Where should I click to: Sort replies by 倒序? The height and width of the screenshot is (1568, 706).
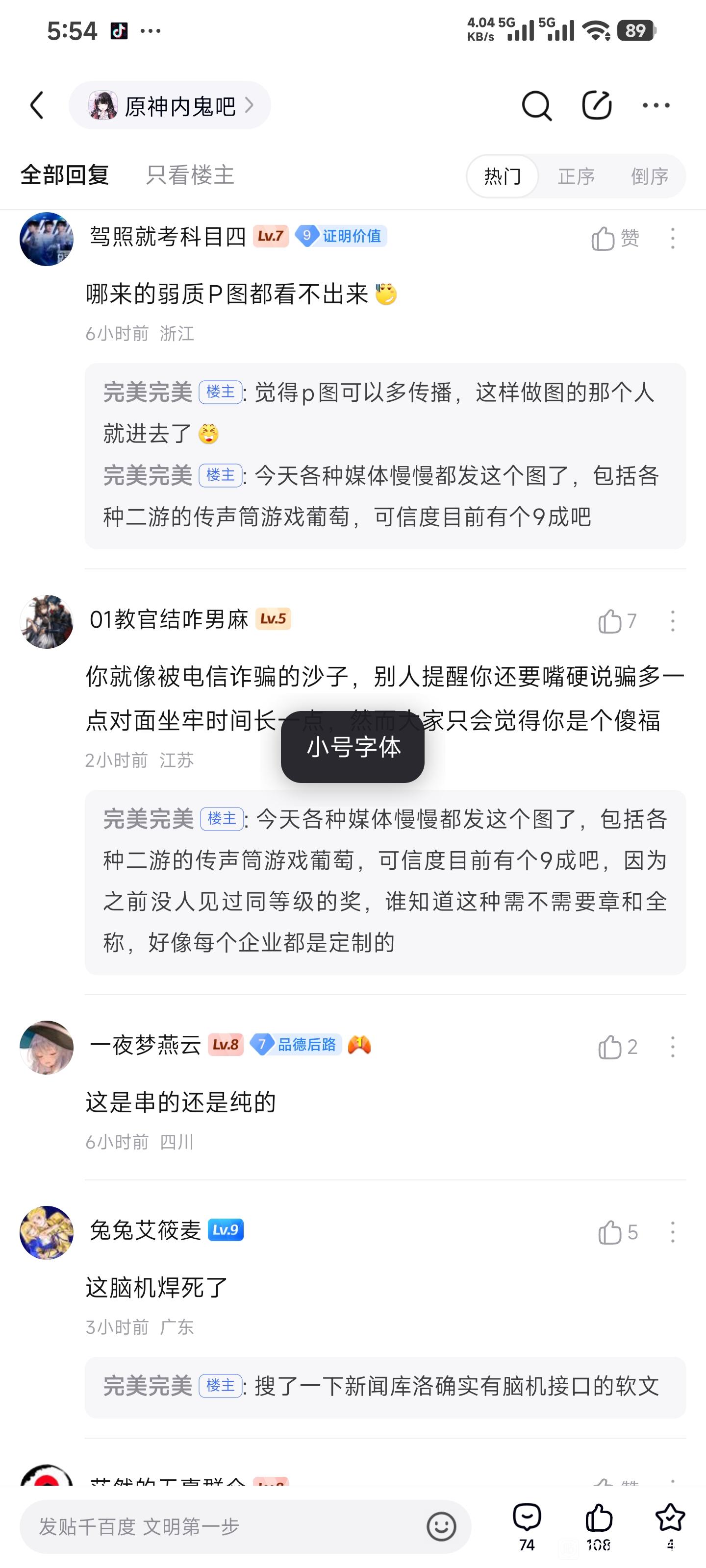point(649,176)
